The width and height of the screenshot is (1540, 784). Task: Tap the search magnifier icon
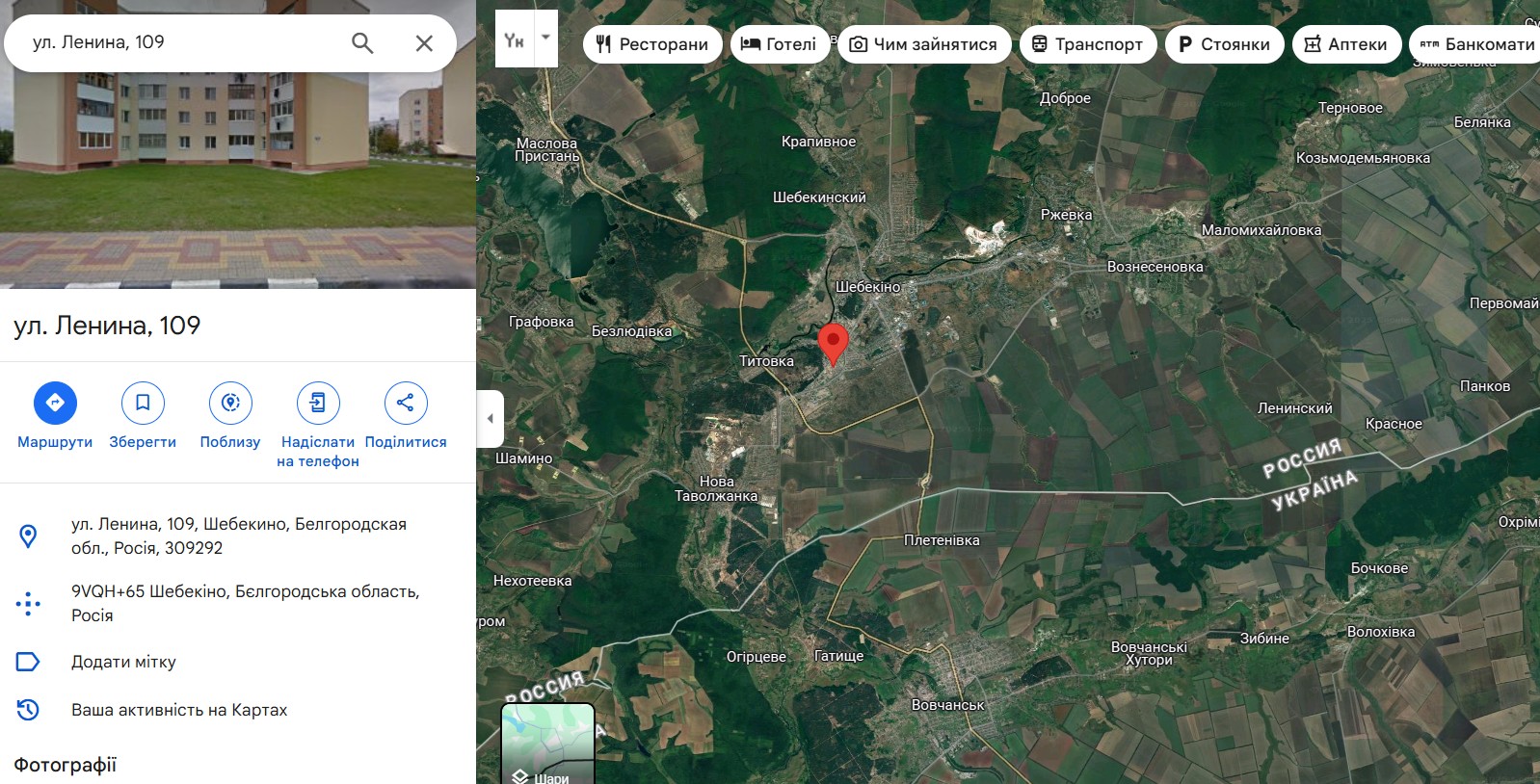362,42
